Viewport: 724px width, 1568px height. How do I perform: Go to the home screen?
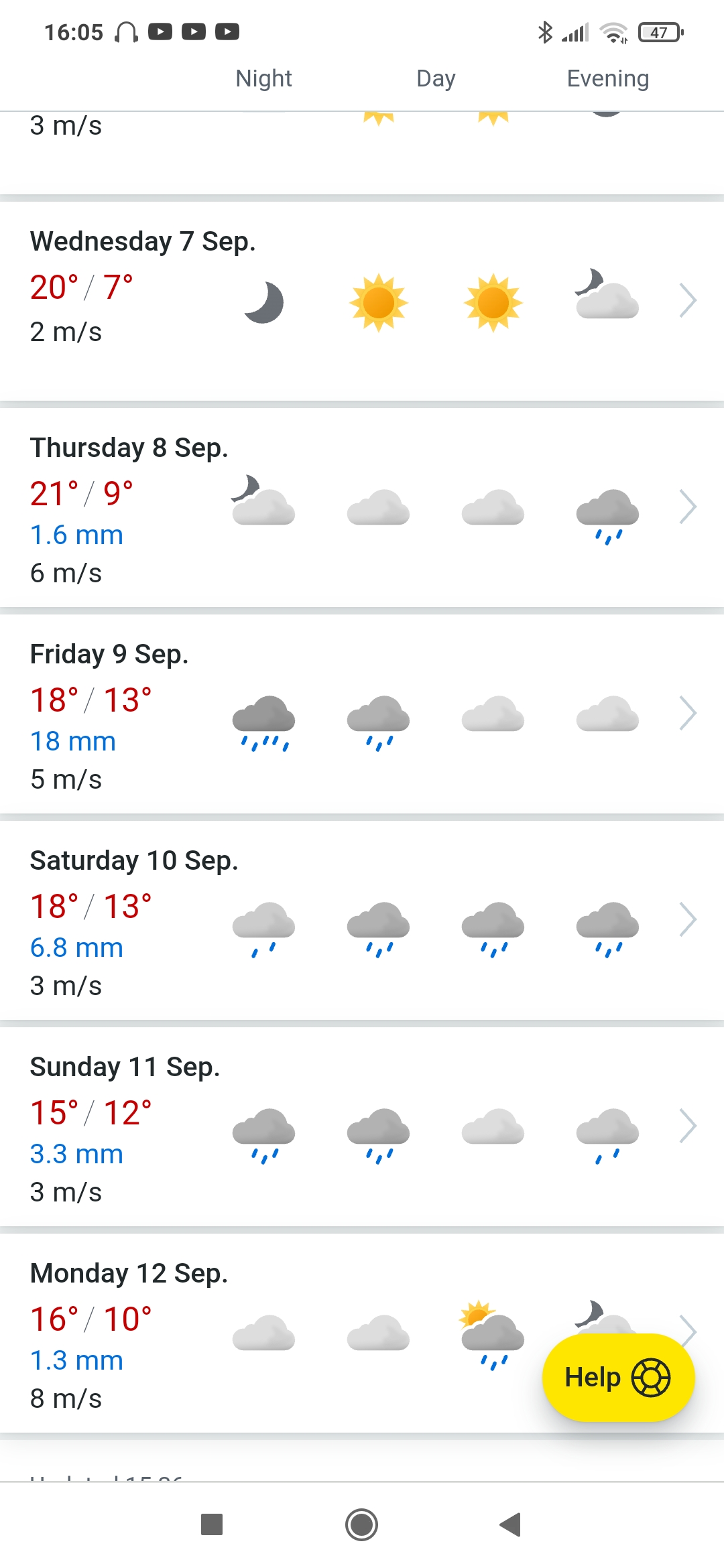click(362, 1524)
